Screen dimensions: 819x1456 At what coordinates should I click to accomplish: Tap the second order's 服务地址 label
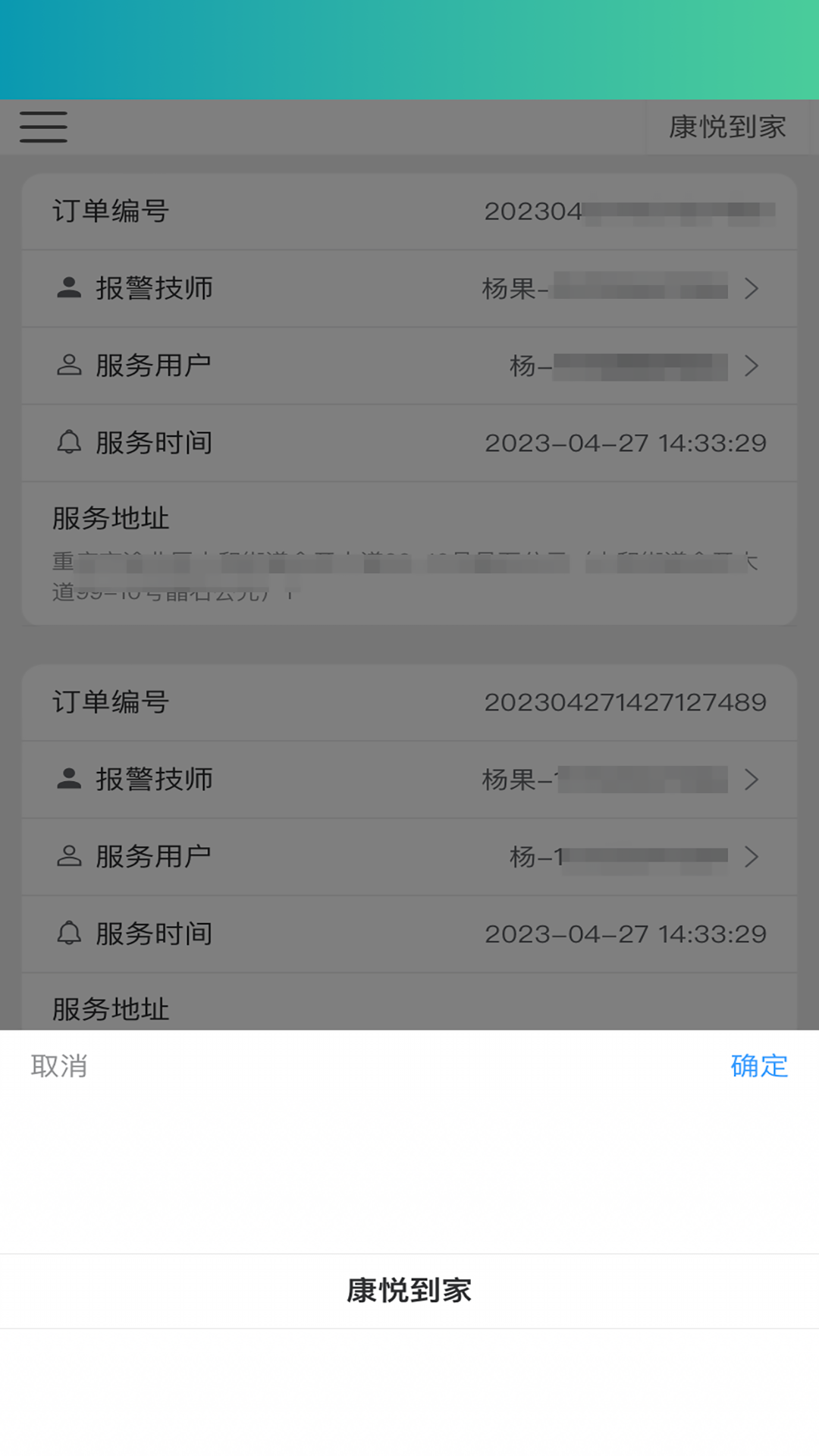tap(110, 1009)
